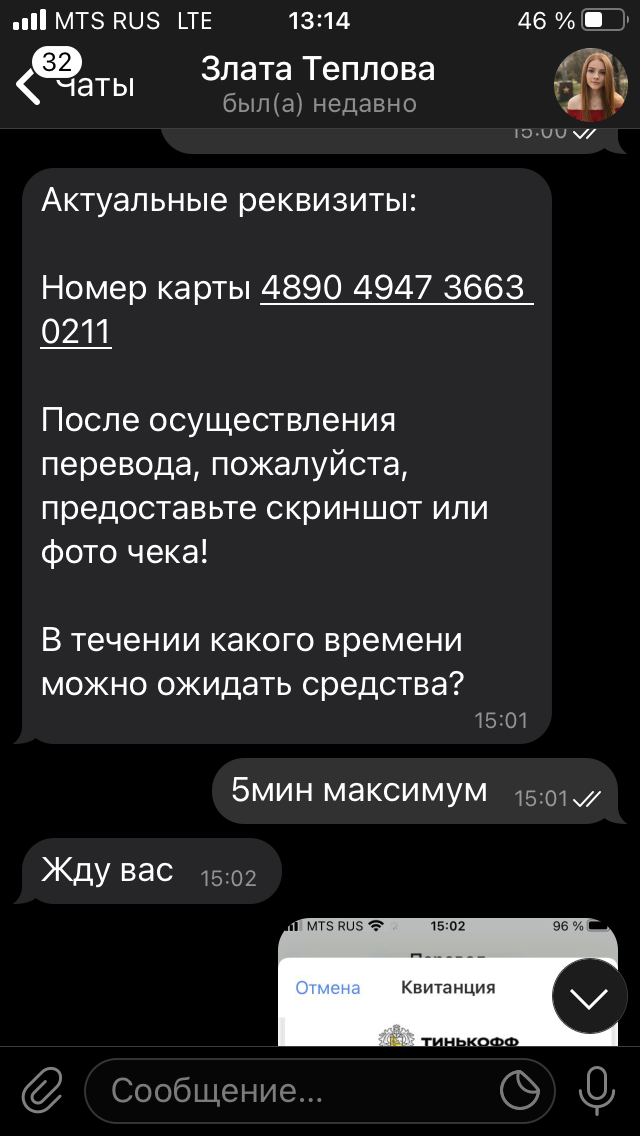Open the Тинькофф receipt screenshot image
The image size is (640, 1136).
[x=448, y=981]
